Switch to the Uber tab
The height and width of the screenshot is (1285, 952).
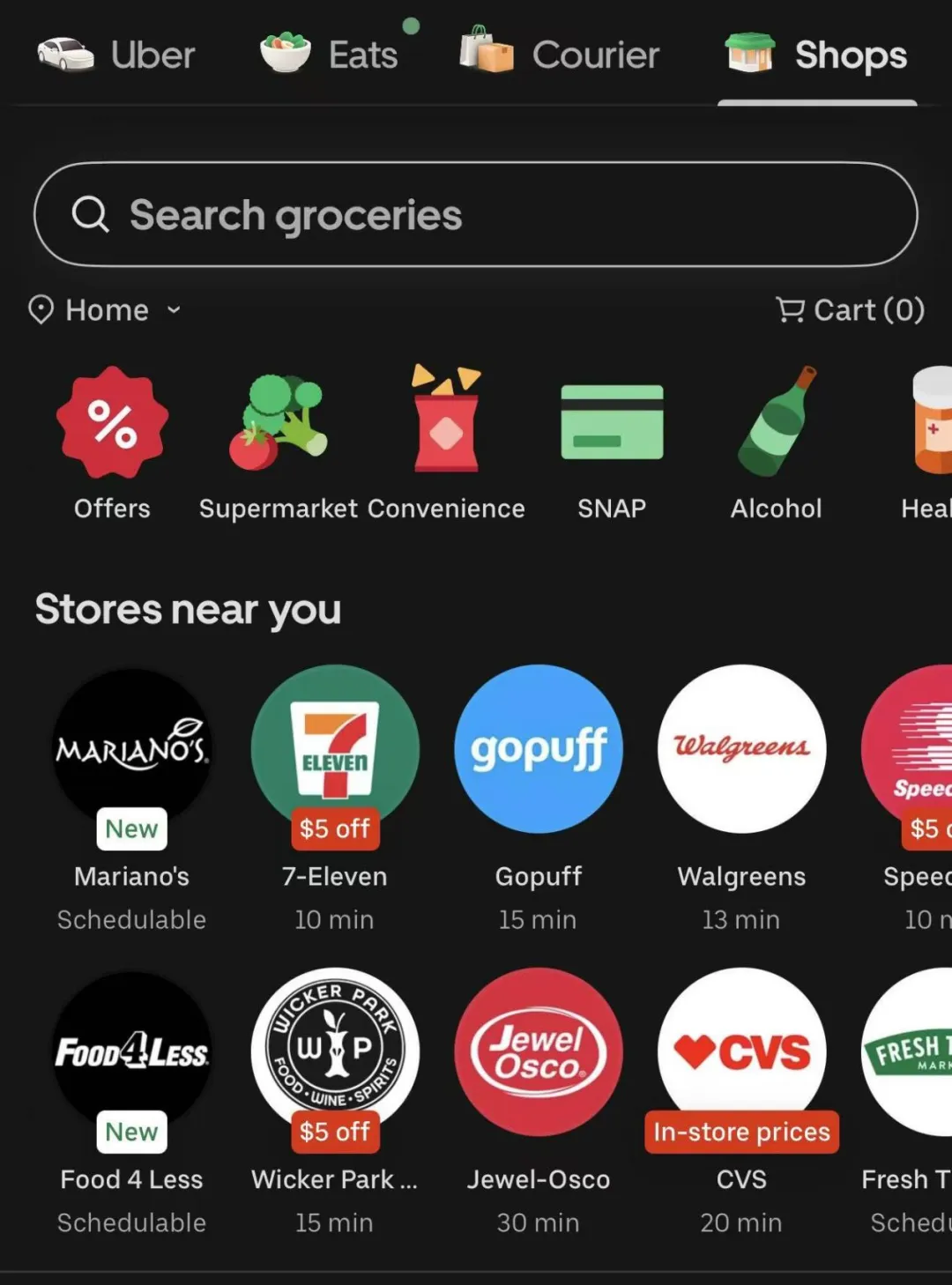point(115,55)
